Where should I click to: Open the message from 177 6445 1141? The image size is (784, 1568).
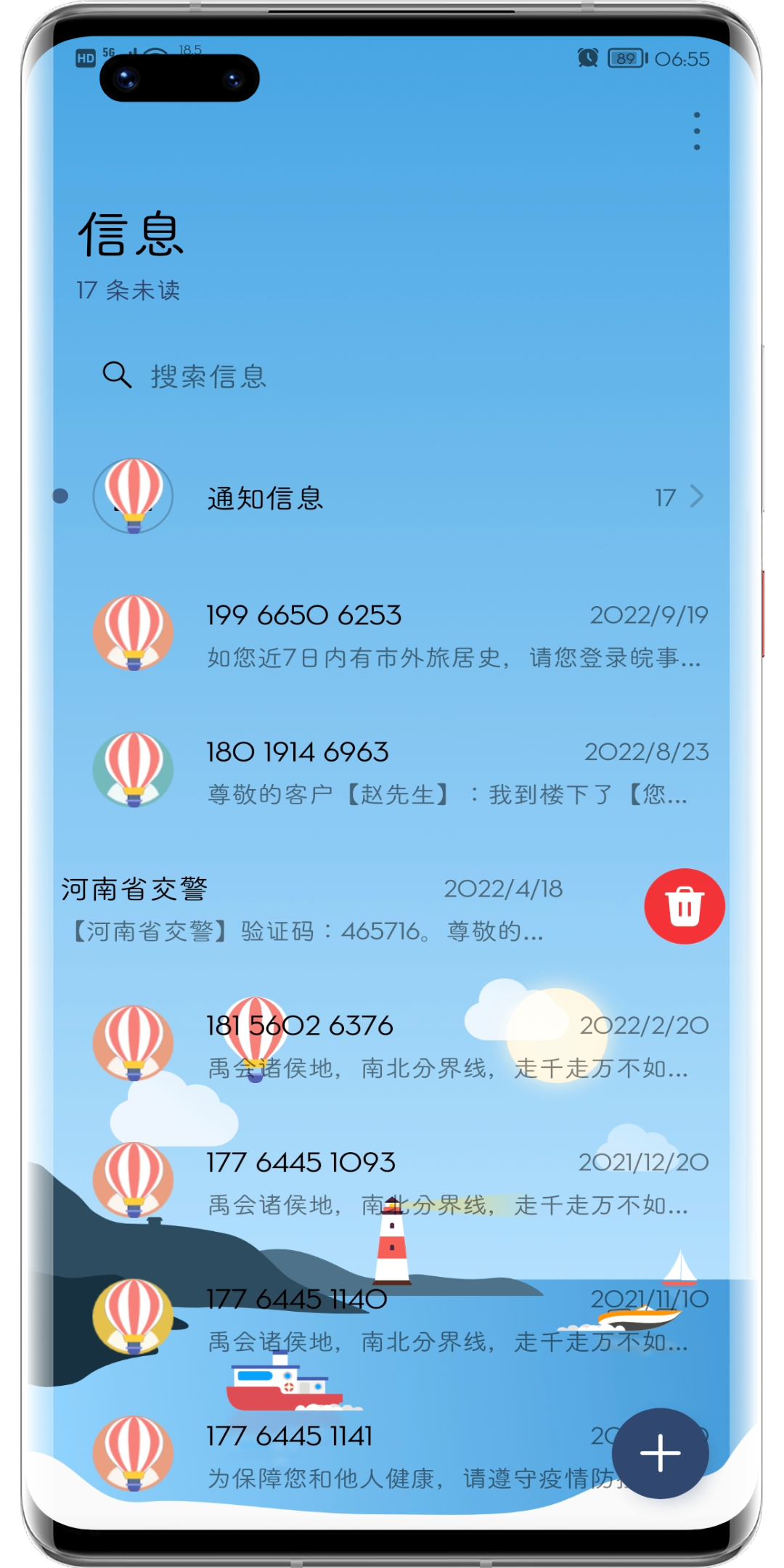tap(407, 1455)
